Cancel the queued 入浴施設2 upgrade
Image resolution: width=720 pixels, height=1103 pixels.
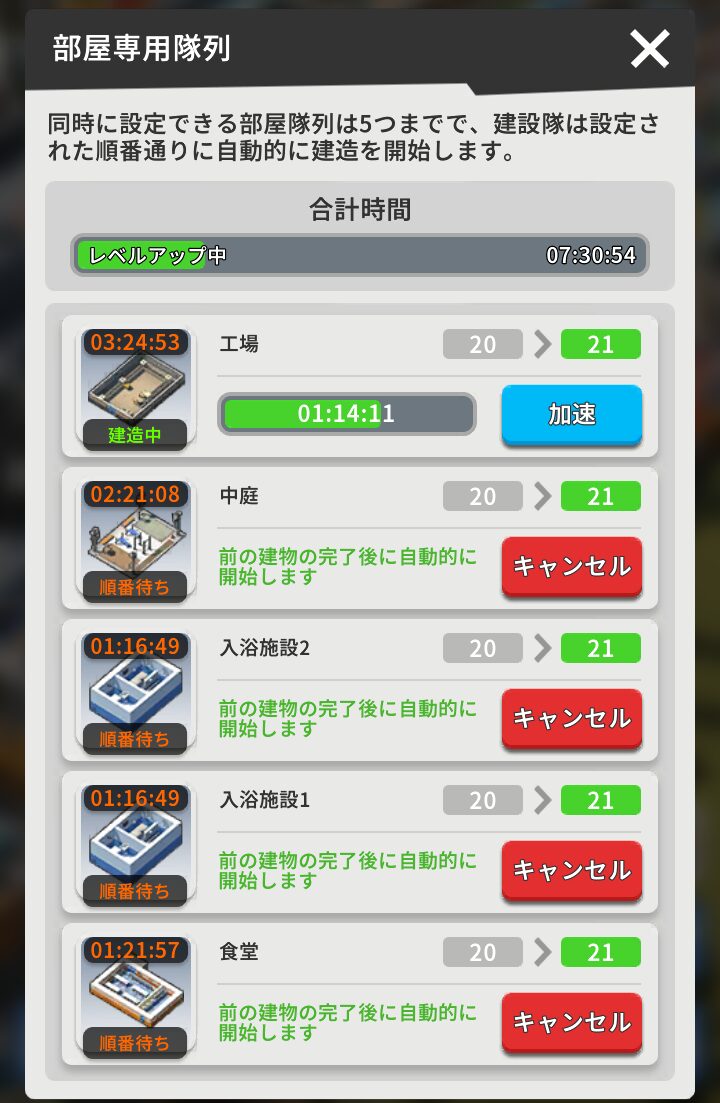tap(571, 719)
